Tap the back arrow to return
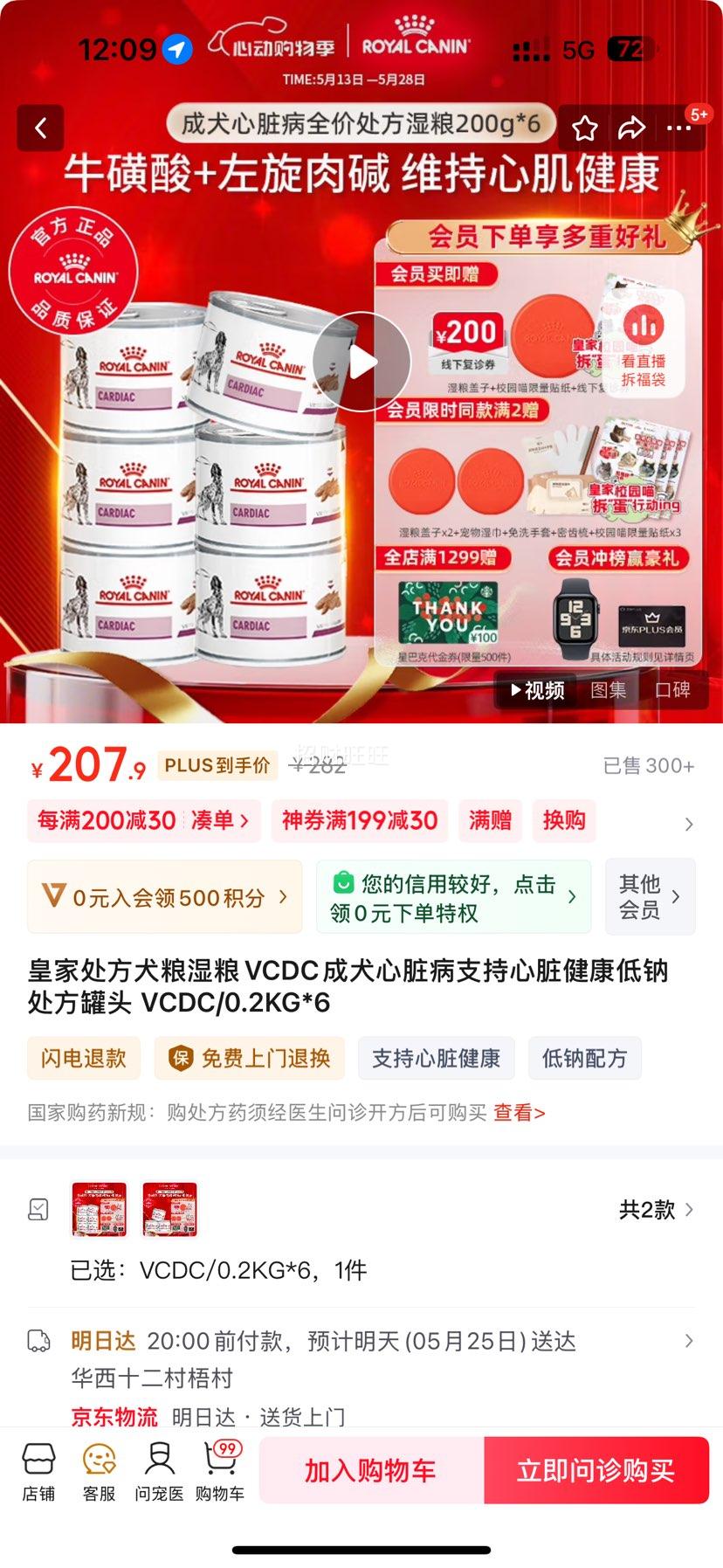The width and height of the screenshot is (723, 1568). (x=41, y=128)
